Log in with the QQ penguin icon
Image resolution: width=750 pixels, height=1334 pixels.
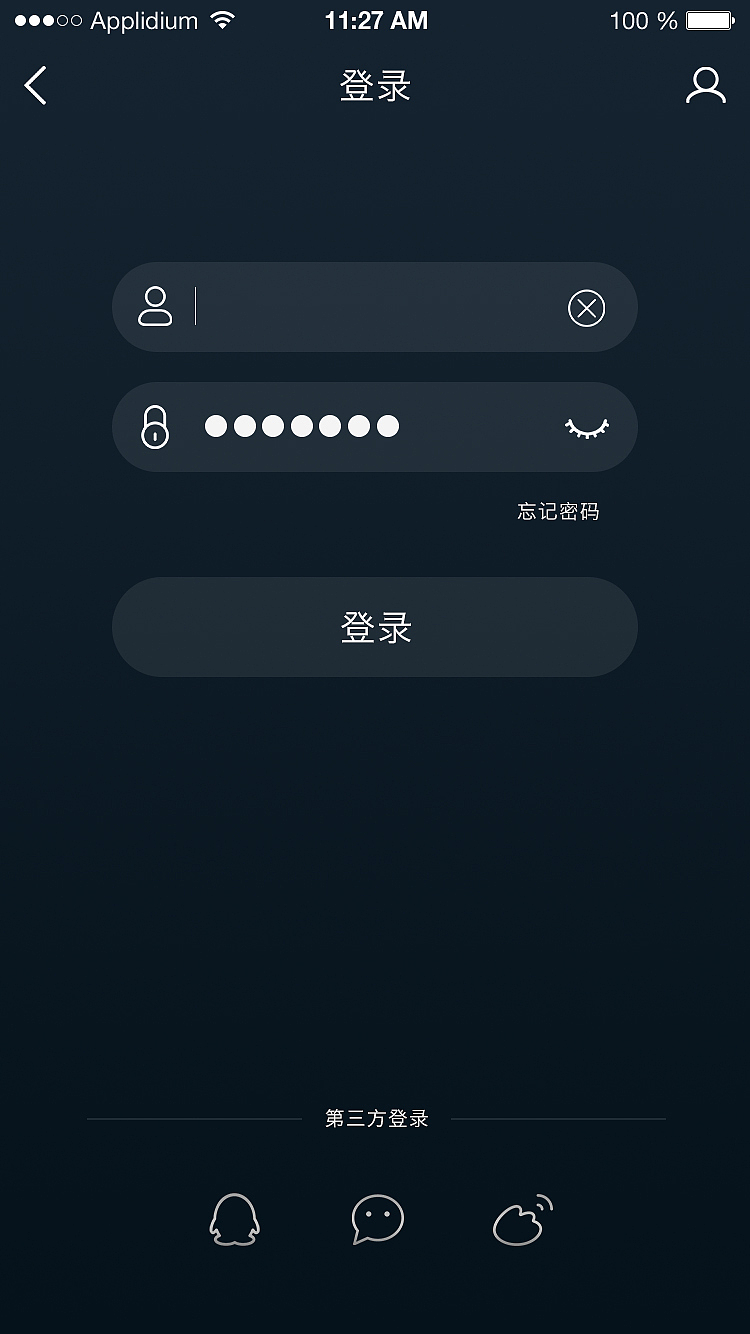point(234,1220)
